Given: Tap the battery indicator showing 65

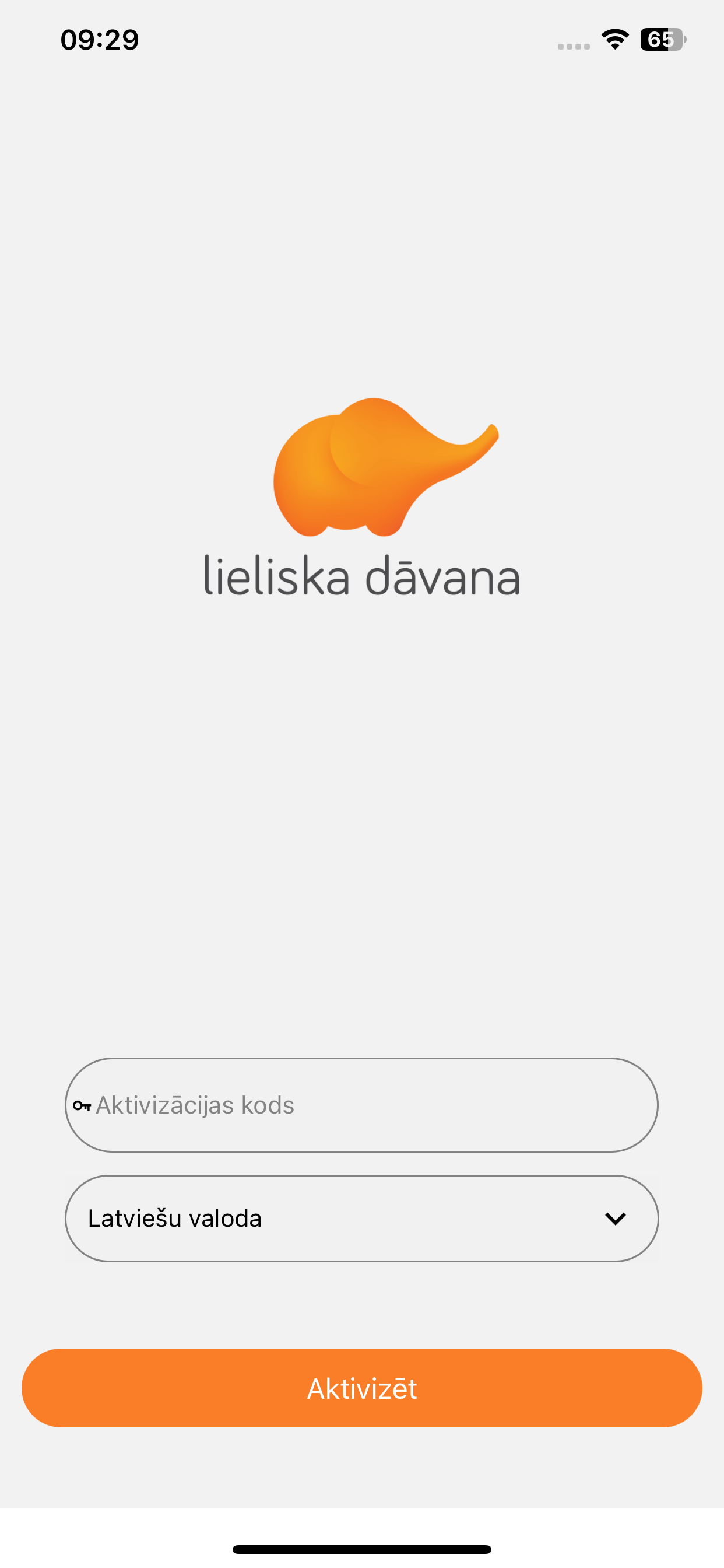Looking at the screenshot, I should coord(663,38).
